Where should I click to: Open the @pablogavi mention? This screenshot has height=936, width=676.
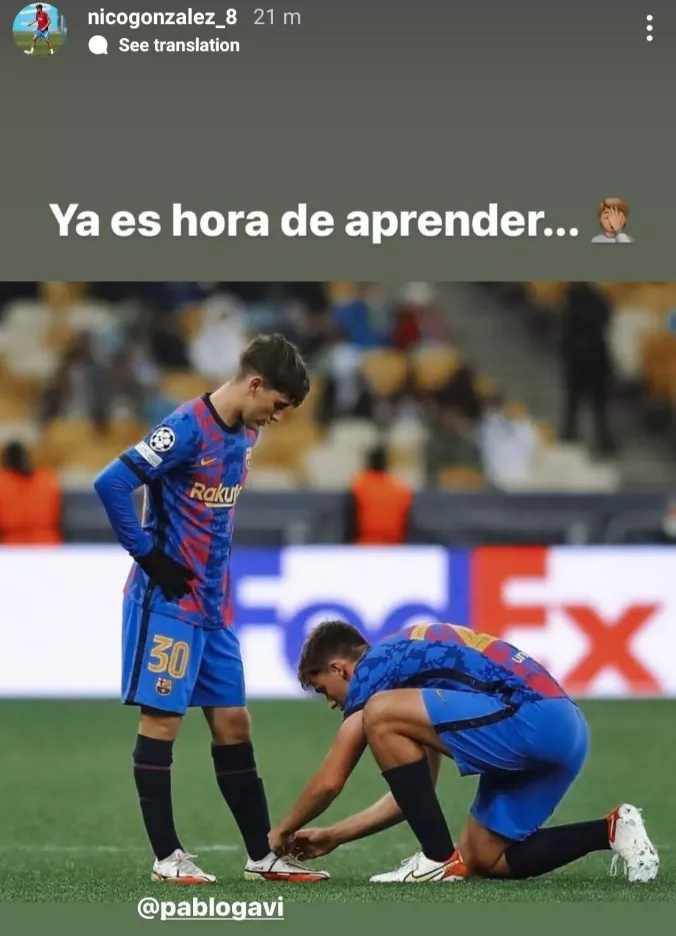210,910
